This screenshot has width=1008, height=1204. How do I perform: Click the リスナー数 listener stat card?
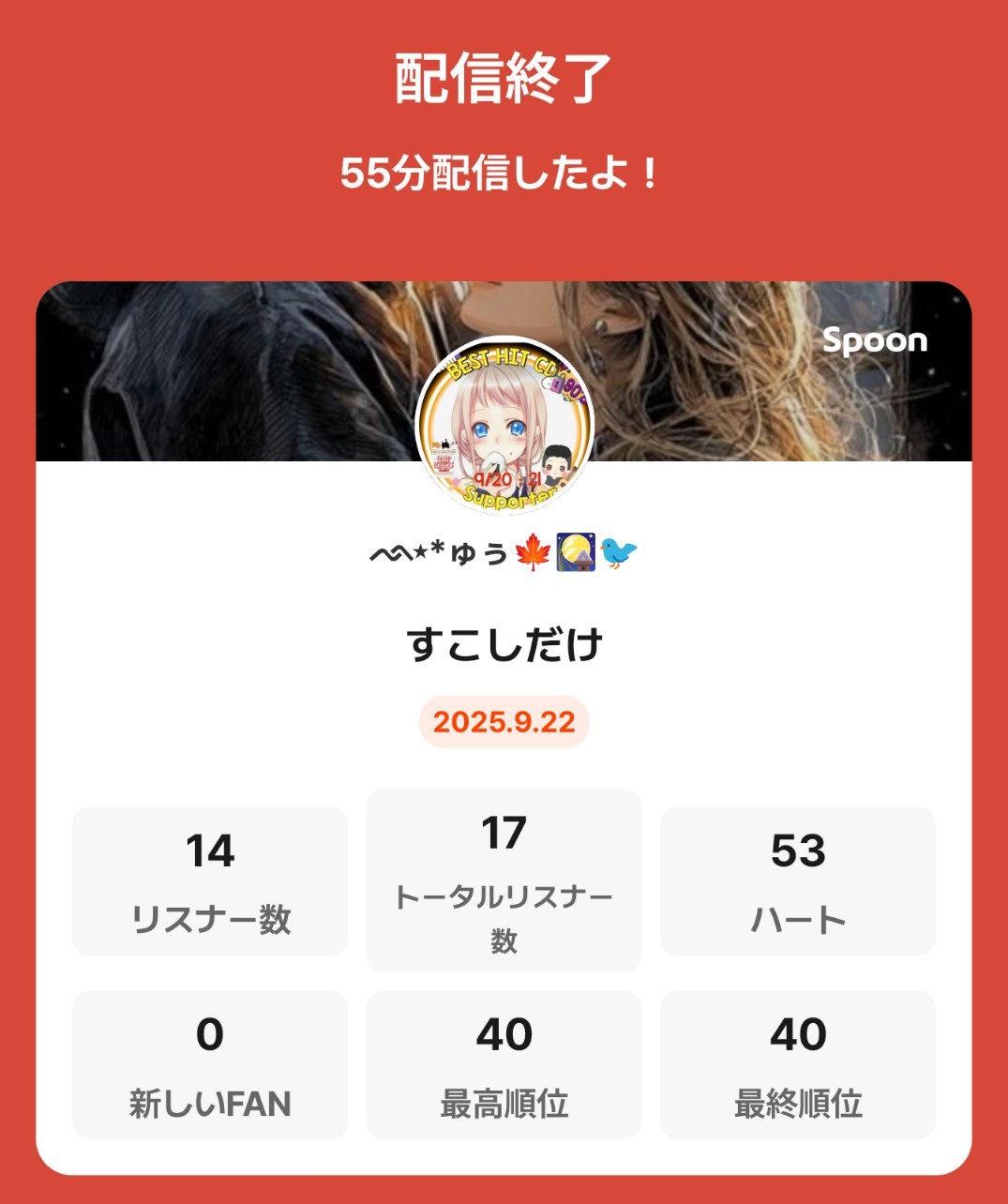[208, 880]
